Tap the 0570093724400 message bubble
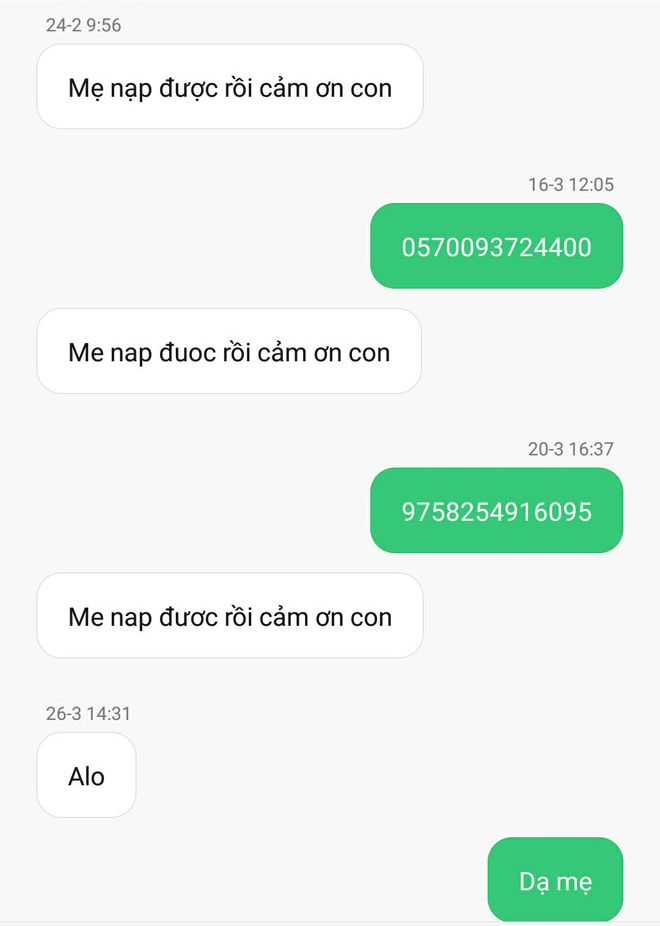This screenshot has height=926, width=660. [x=496, y=246]
